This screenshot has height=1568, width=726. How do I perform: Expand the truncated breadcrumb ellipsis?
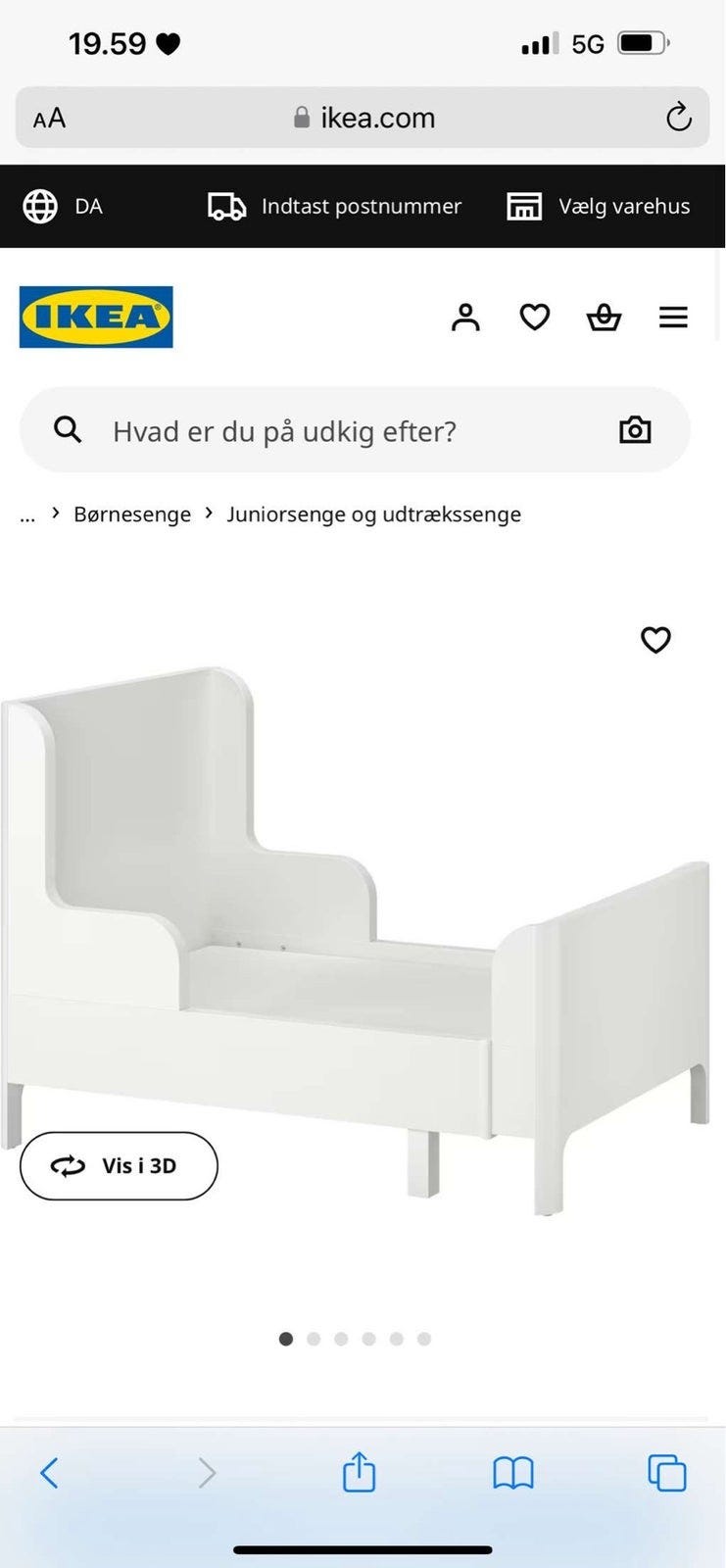tap(26, 514)
